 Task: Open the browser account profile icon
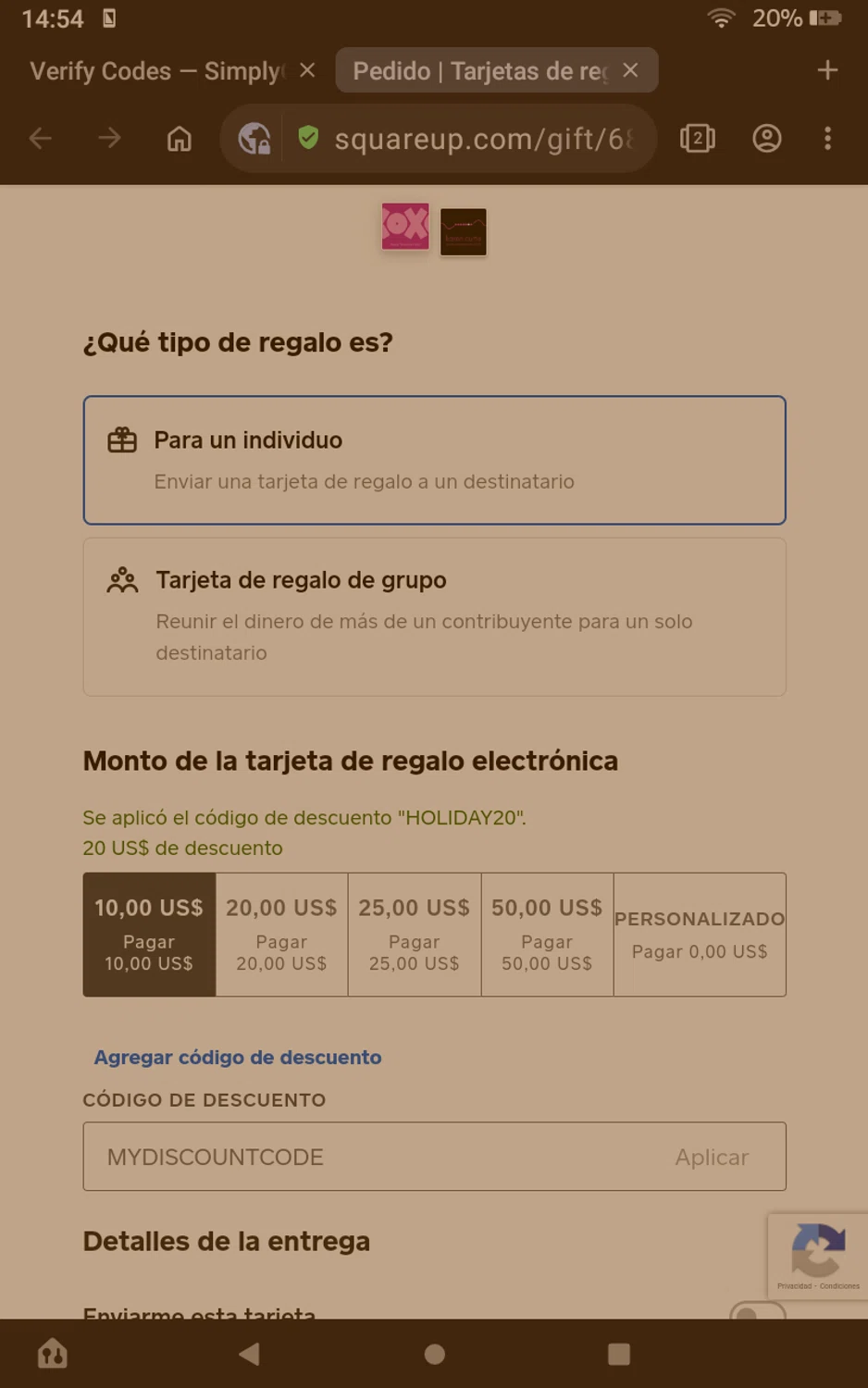click(x=766, y=139)
